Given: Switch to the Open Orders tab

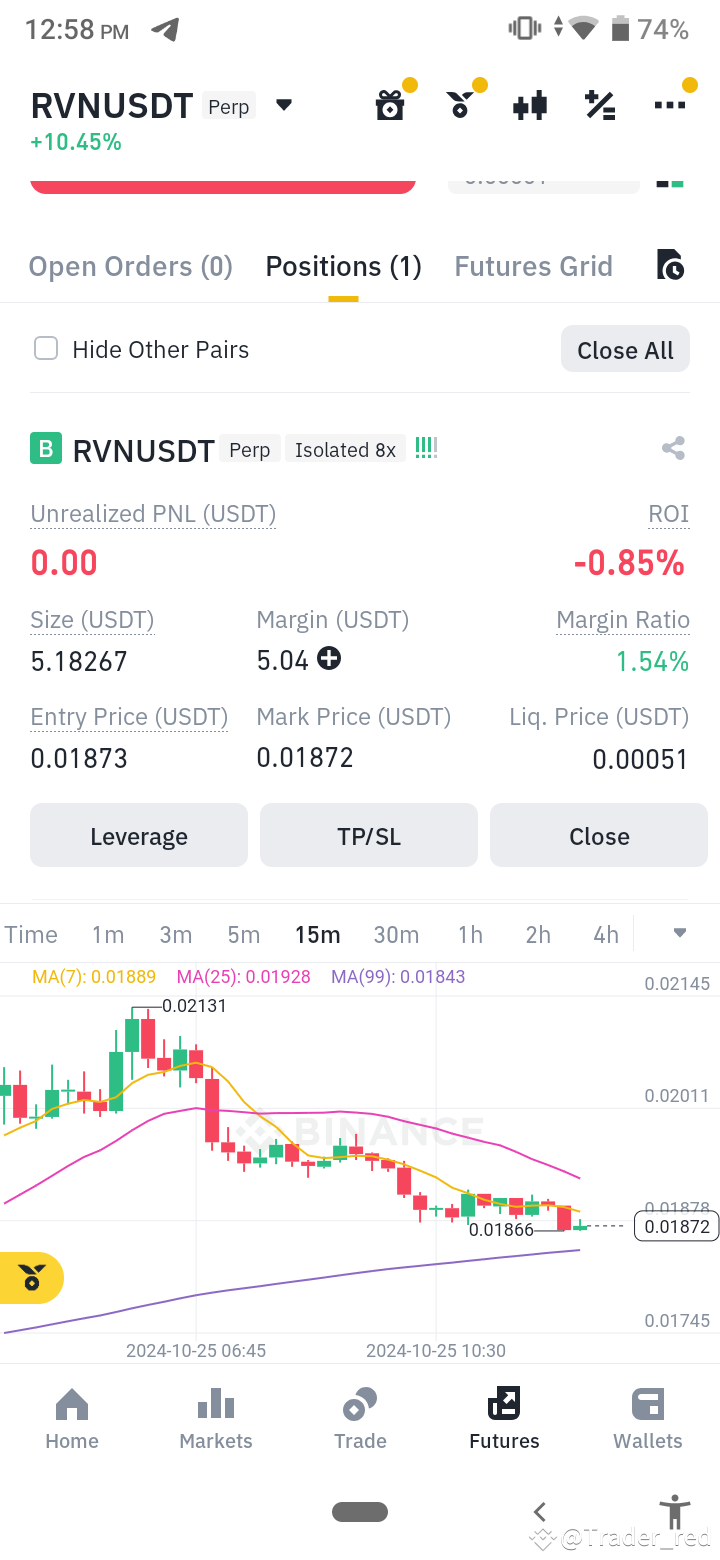Looking at the screenshot, I should pos(130,265).
